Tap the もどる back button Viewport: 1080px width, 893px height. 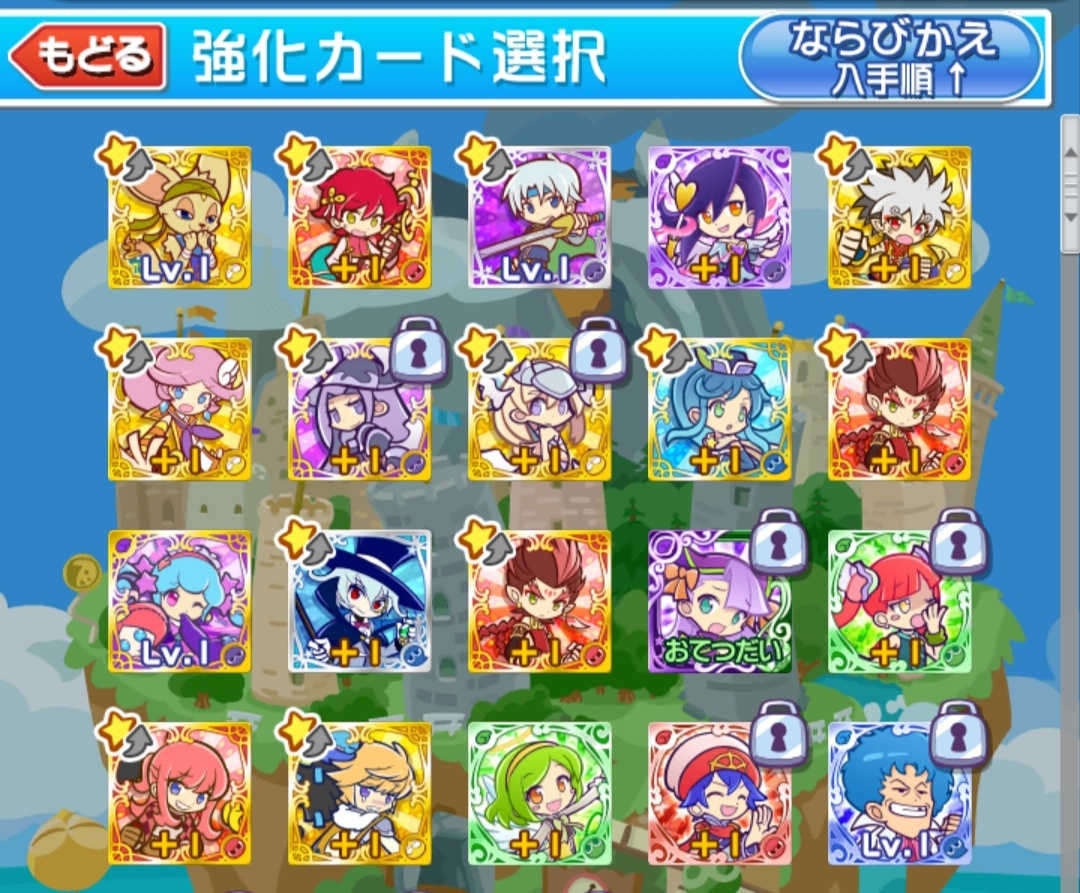click(88, 56)
